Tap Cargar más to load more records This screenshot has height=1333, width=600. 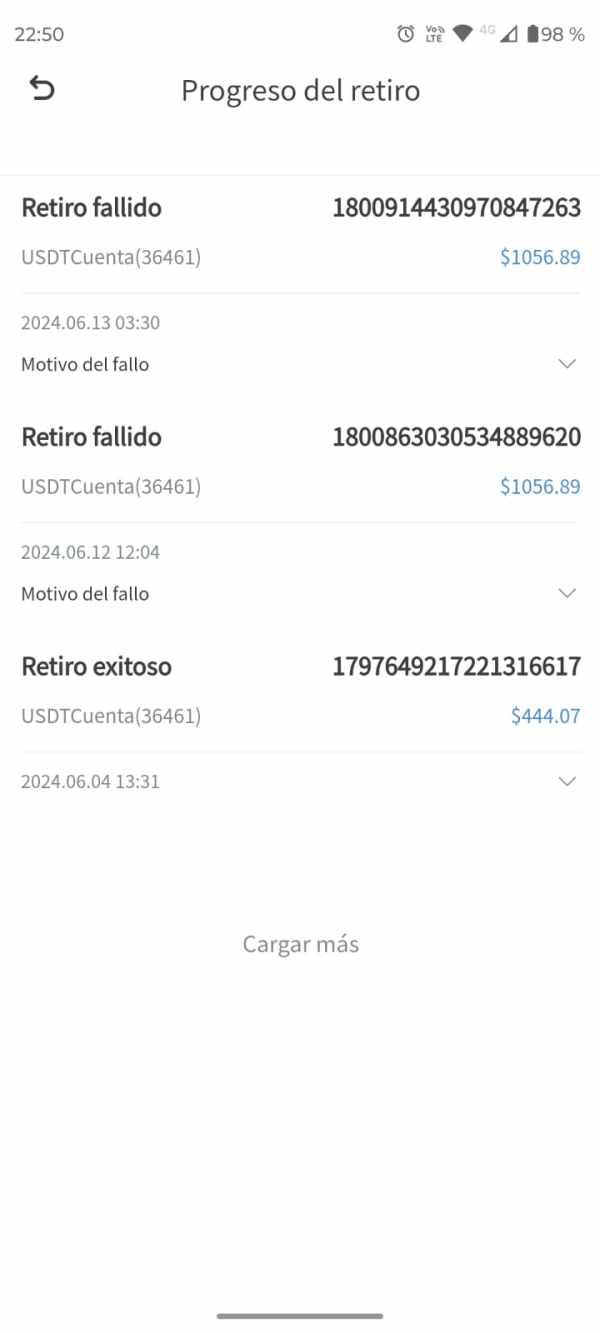coord(300,944)
